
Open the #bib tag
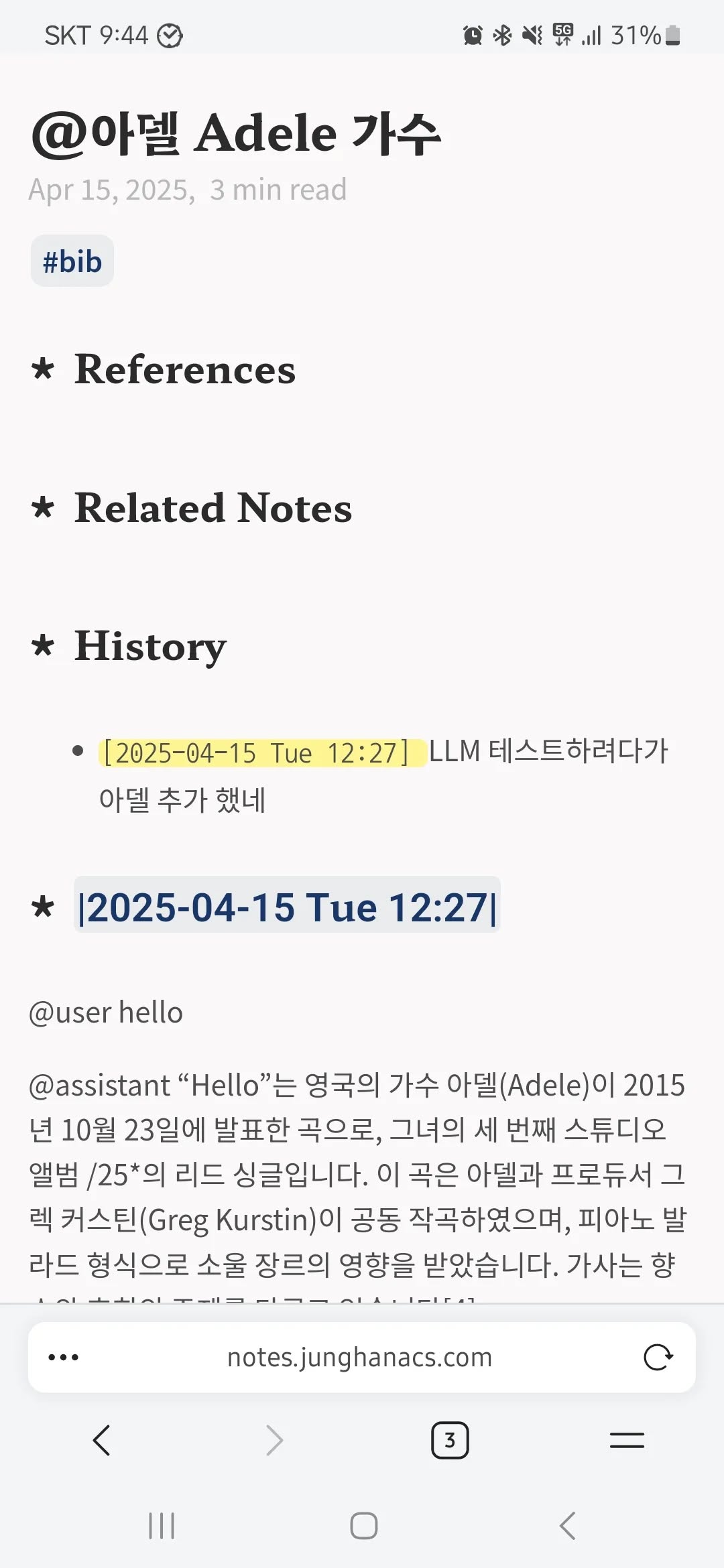pos(72,261)
